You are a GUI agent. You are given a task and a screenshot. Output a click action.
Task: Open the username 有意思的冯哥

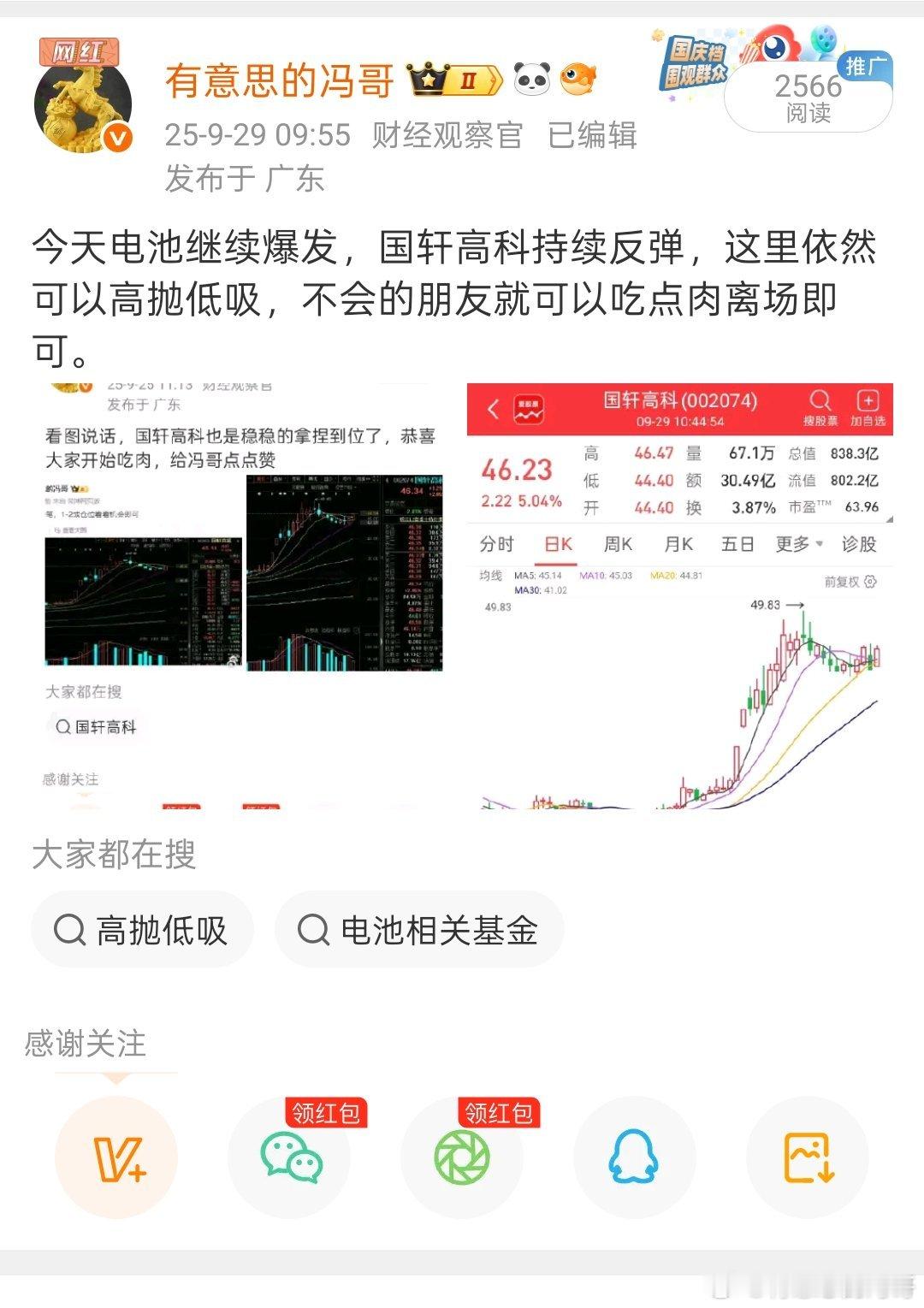coord(279,81)
